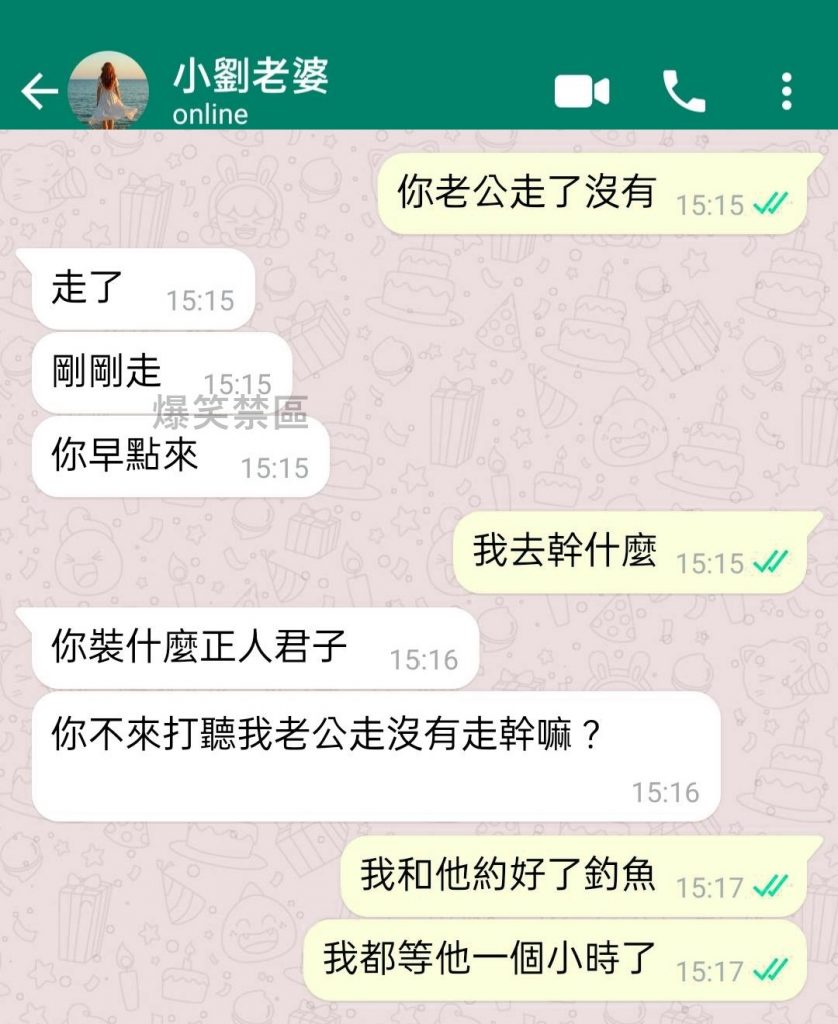The width and height of the screenshot is (838, 1024).
Task: Start a video call with 小劉老婆
Action: [582, 92]
